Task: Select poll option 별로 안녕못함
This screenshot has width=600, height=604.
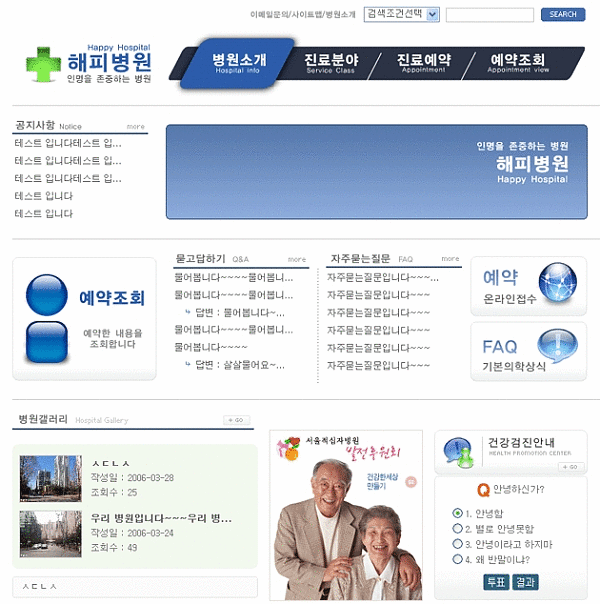Action: point(458,529)
